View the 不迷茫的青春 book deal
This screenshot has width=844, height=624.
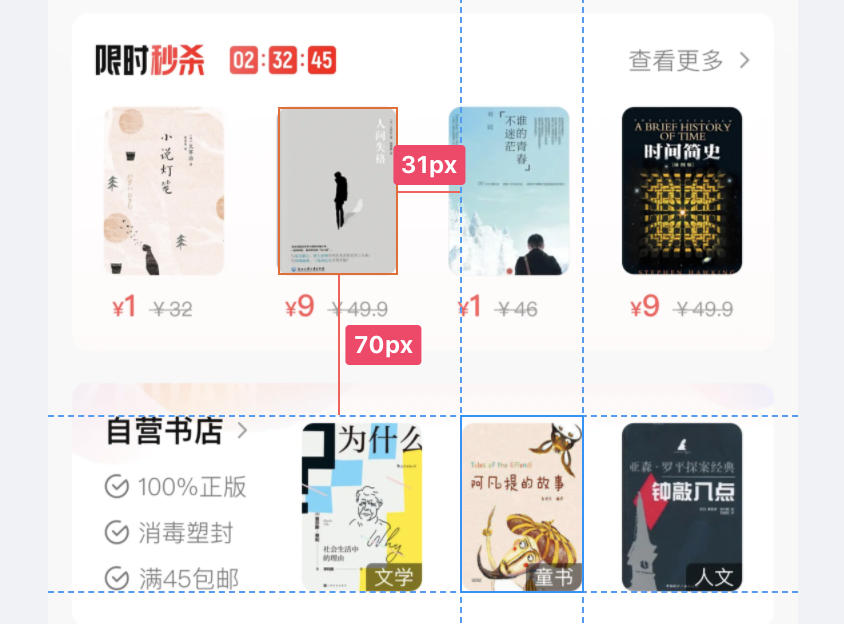[x=509, y=191]
